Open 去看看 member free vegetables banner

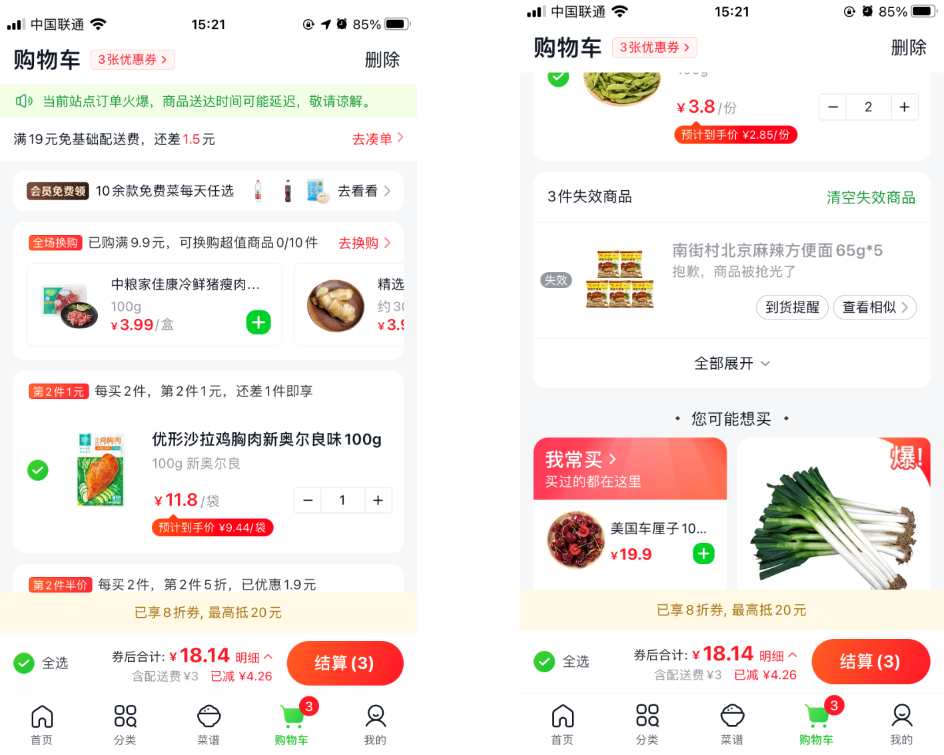click(x=364, y=191)
